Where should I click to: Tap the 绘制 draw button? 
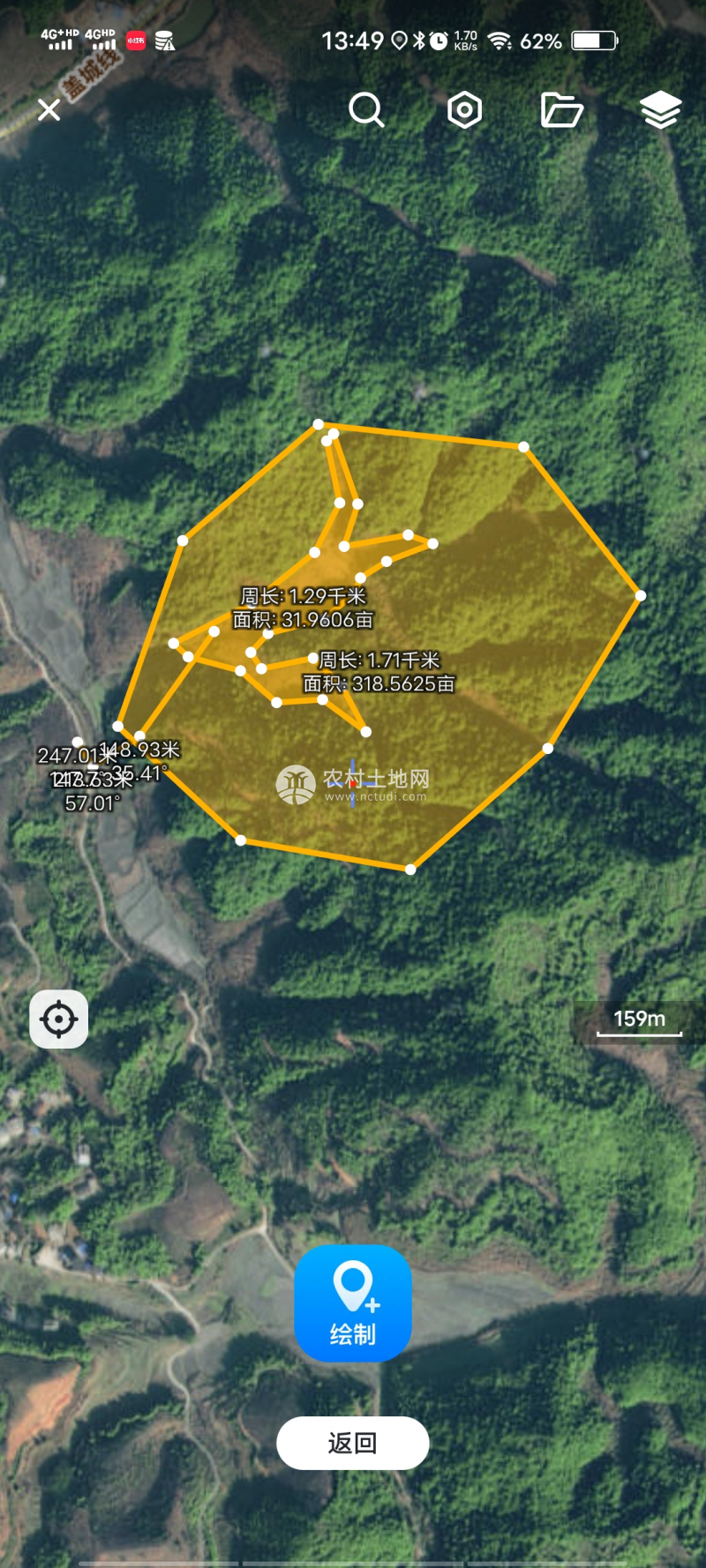tap(353, 1303)
